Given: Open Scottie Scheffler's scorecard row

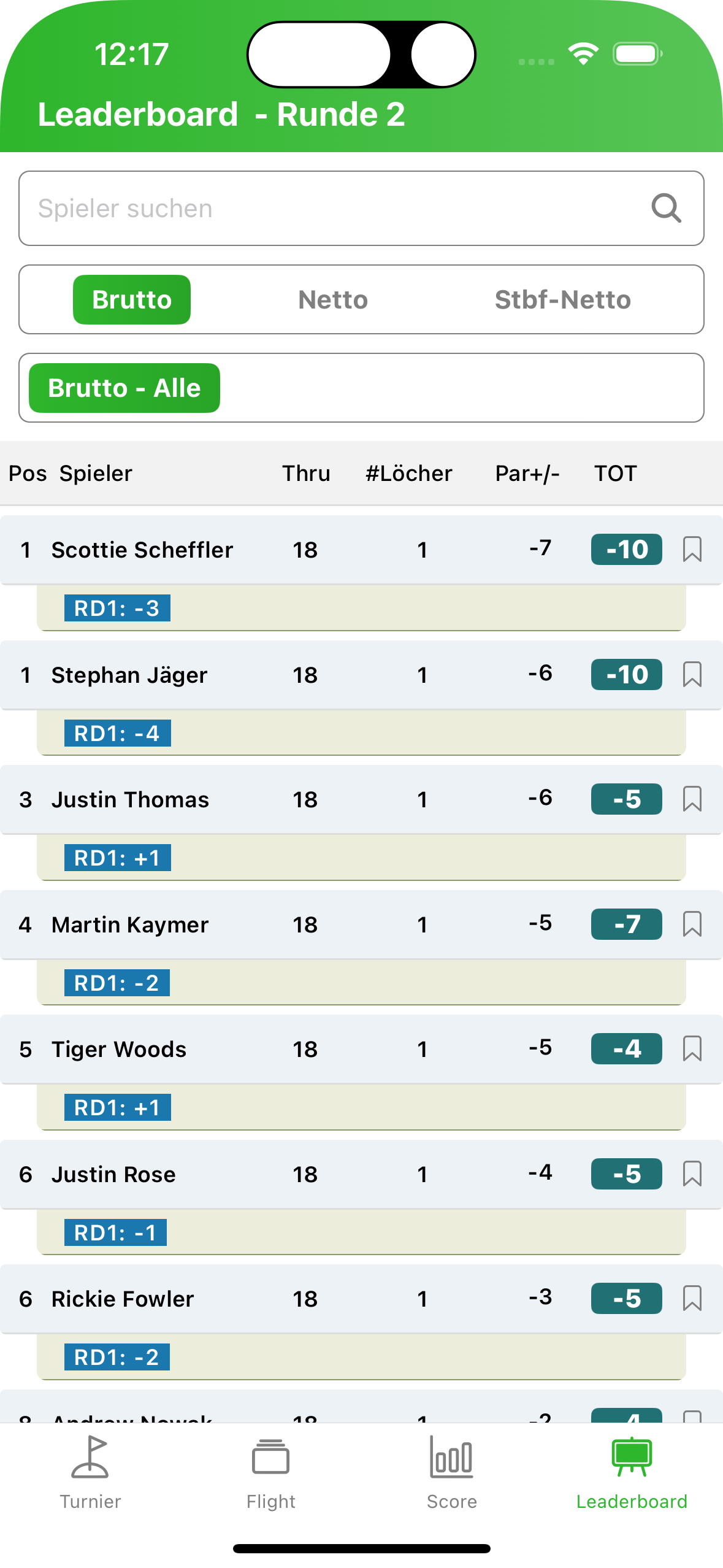Looking at the screenshot, I should pyautogui.click(x=361, y=550).
